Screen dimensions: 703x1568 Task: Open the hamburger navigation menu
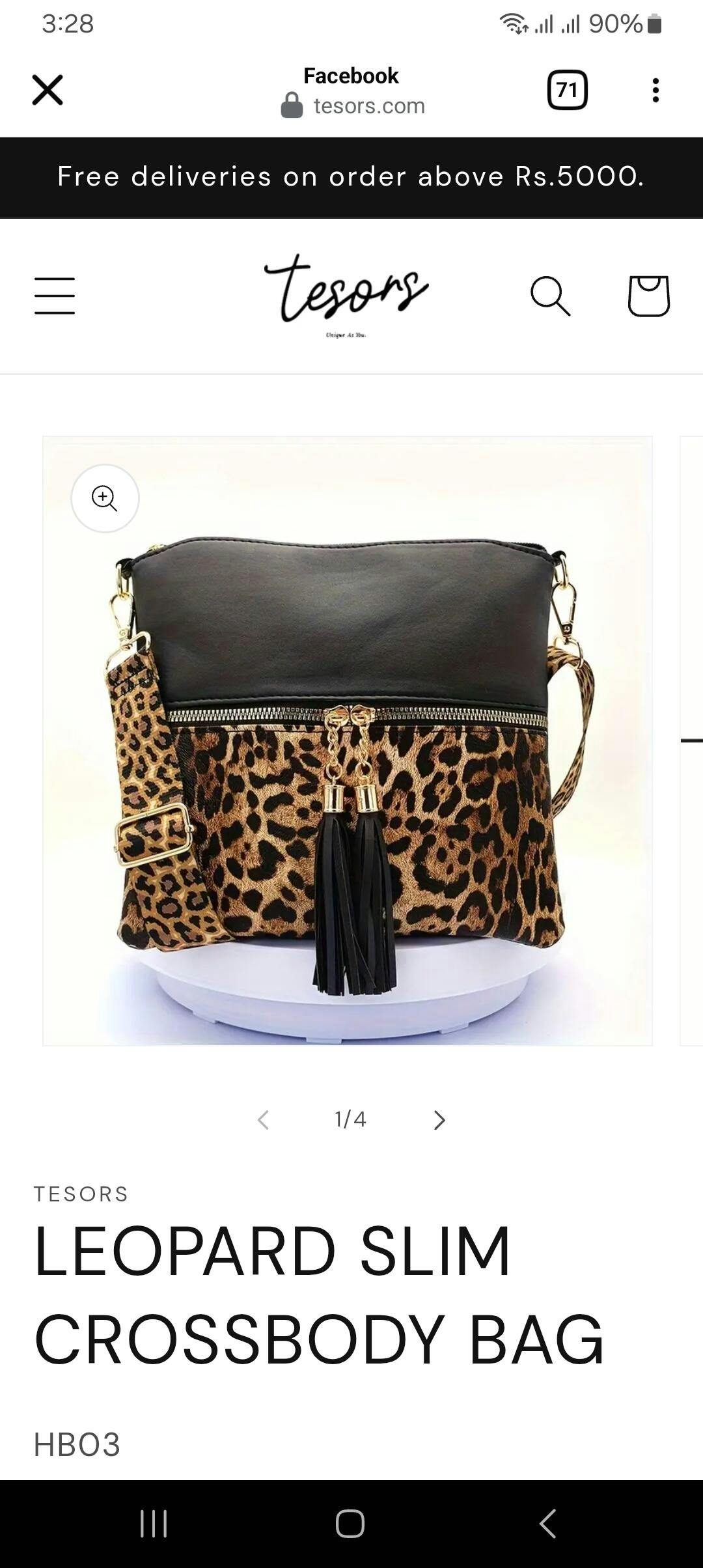click(x=55, y=296)
